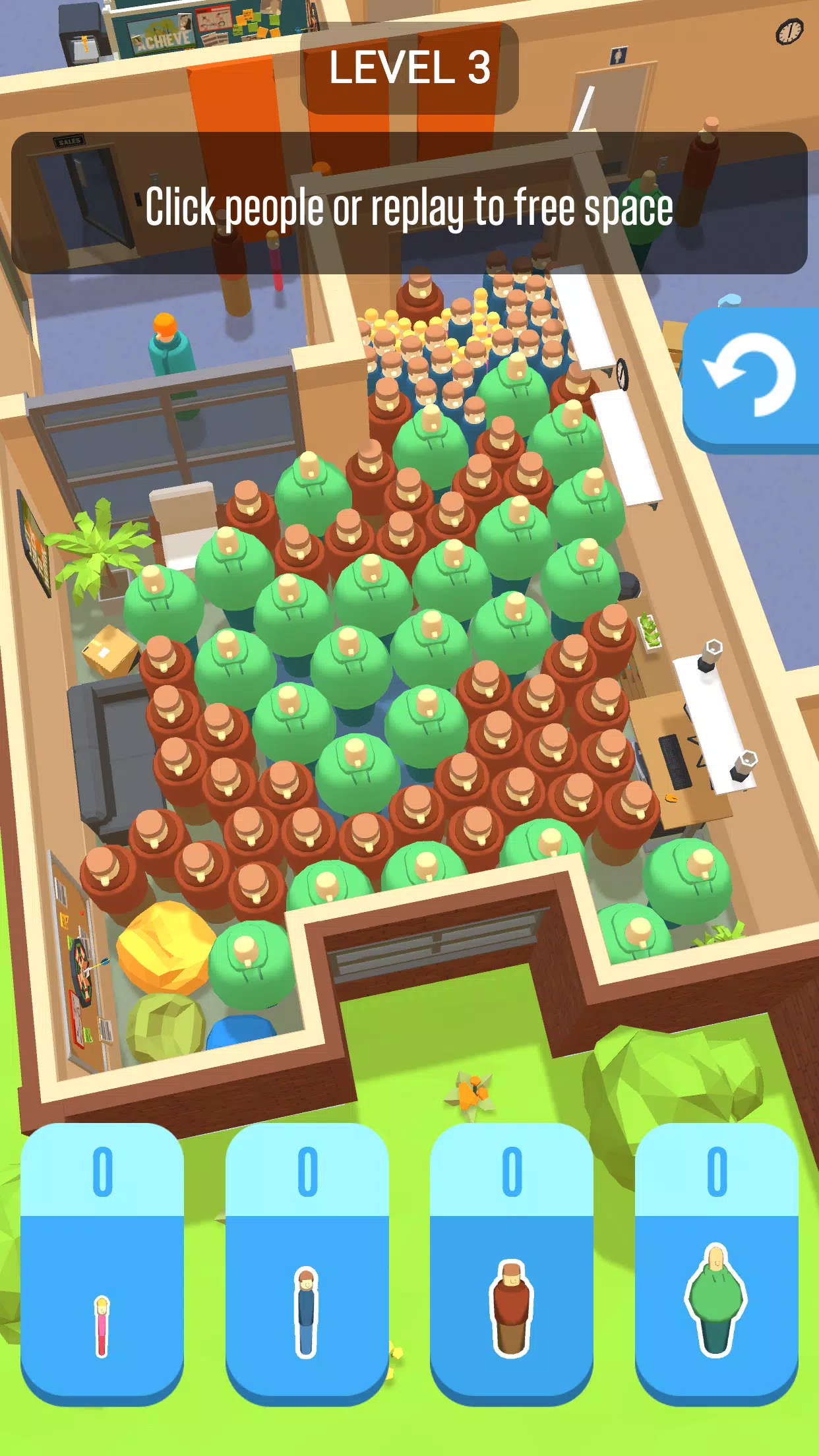
Task: Select the pink thin person slot
Action: point(102,1263)
